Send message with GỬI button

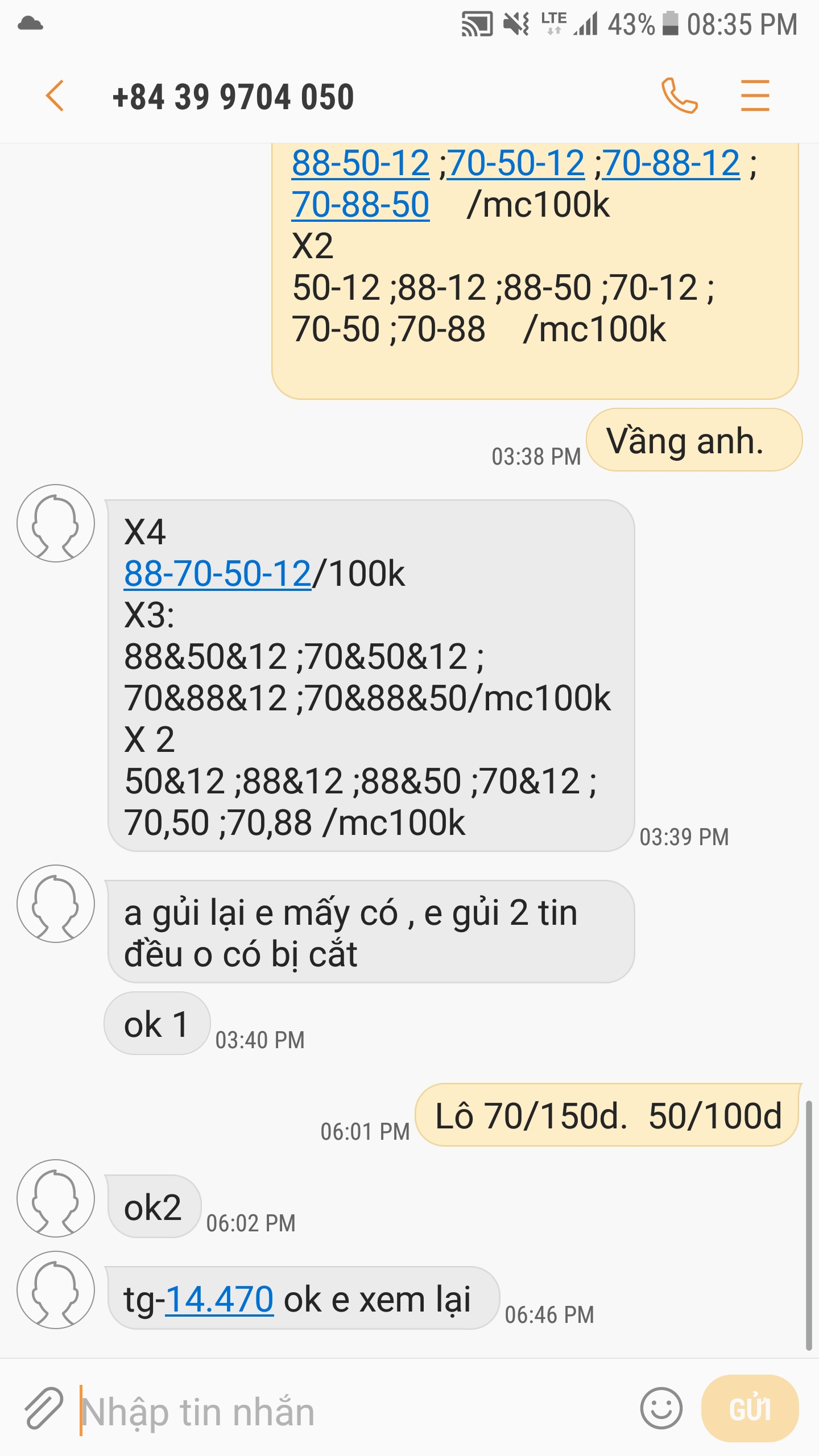(x=750, y=1408)
